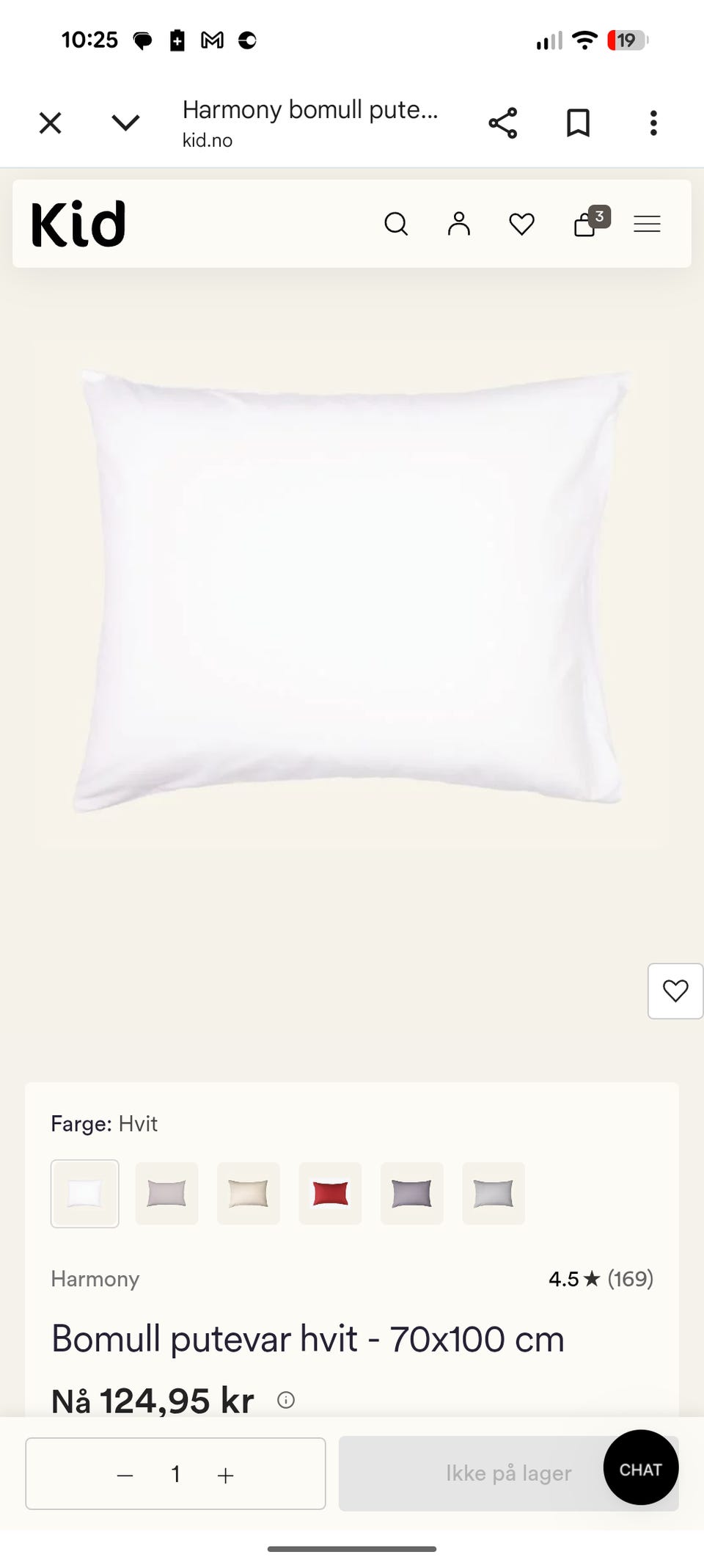Tap the price info icon

(286, 1400)
